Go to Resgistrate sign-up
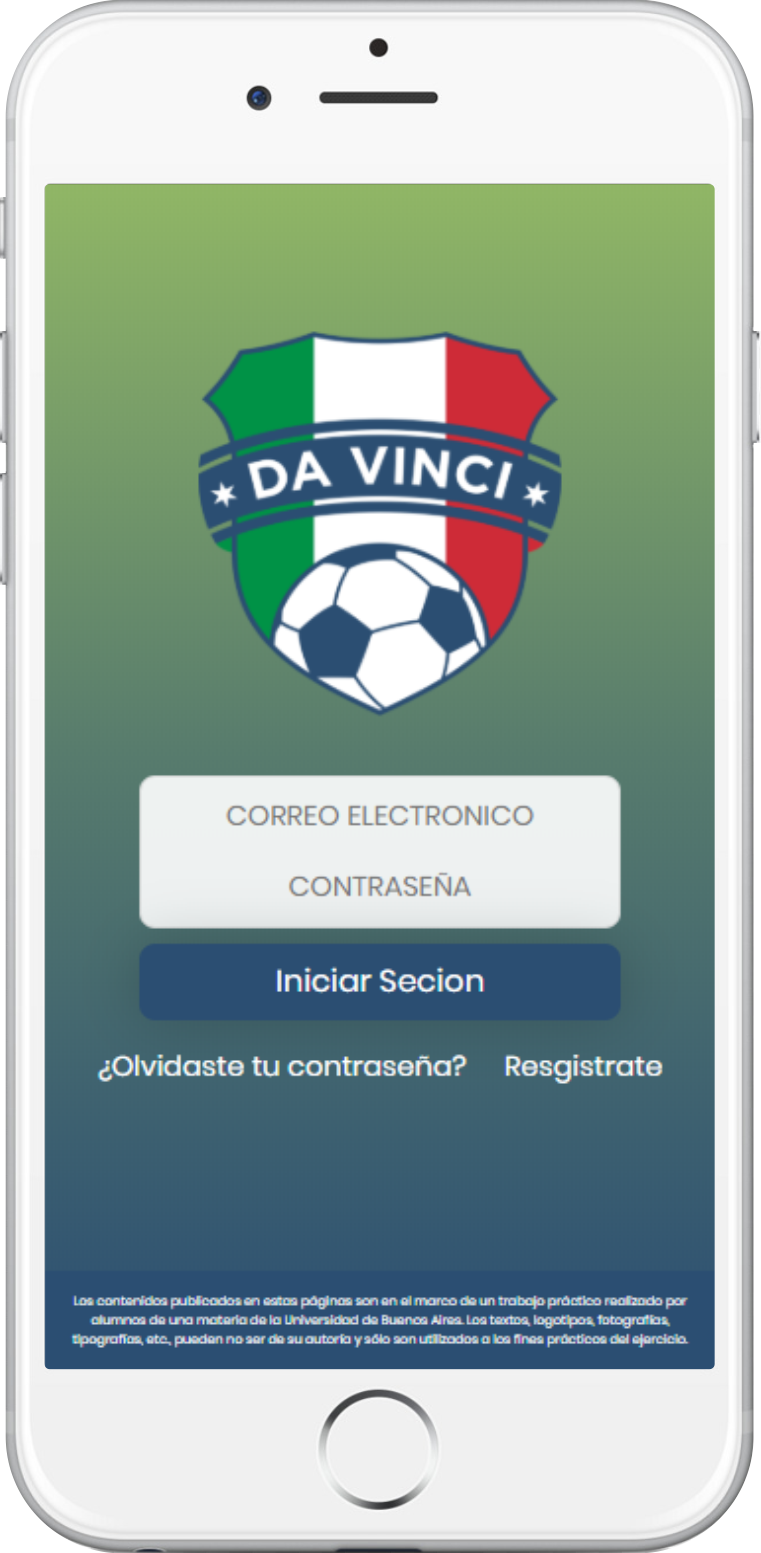 (583, 1066)
